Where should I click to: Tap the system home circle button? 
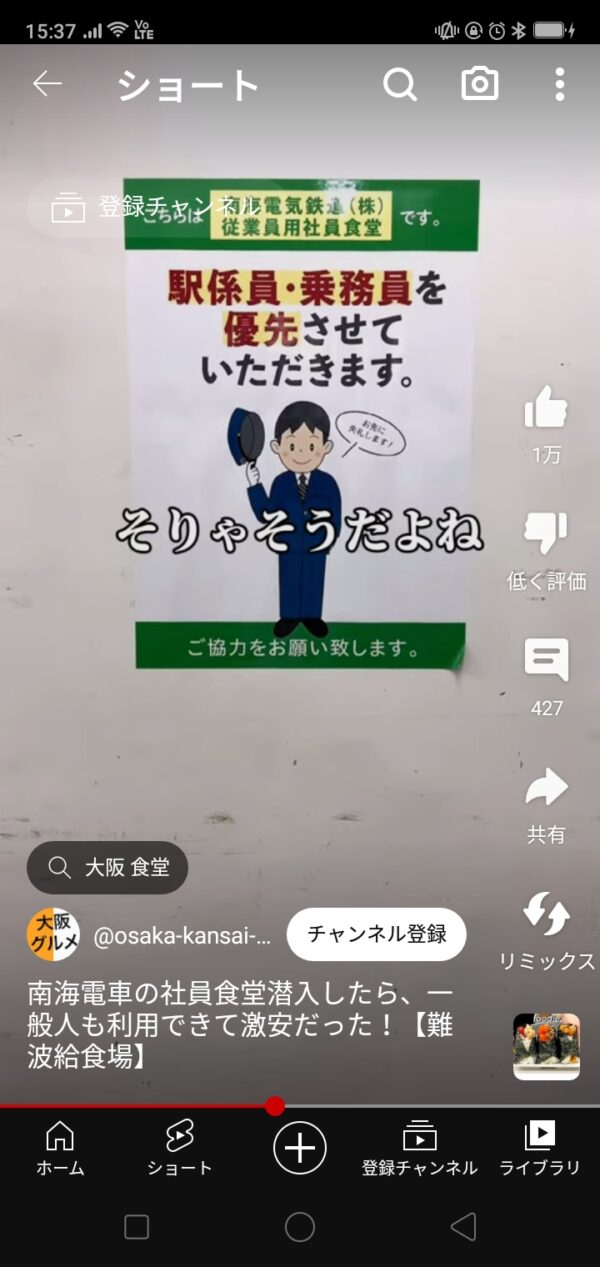point(300,1227)
